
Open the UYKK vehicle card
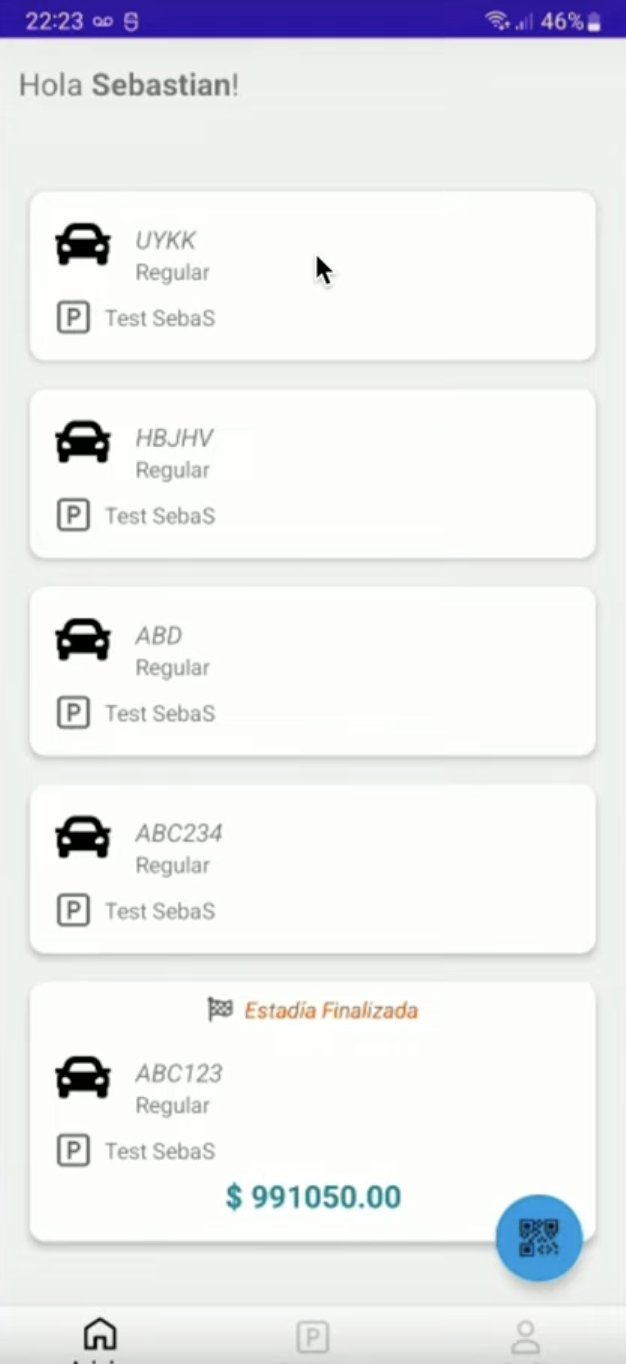[312, 276]
